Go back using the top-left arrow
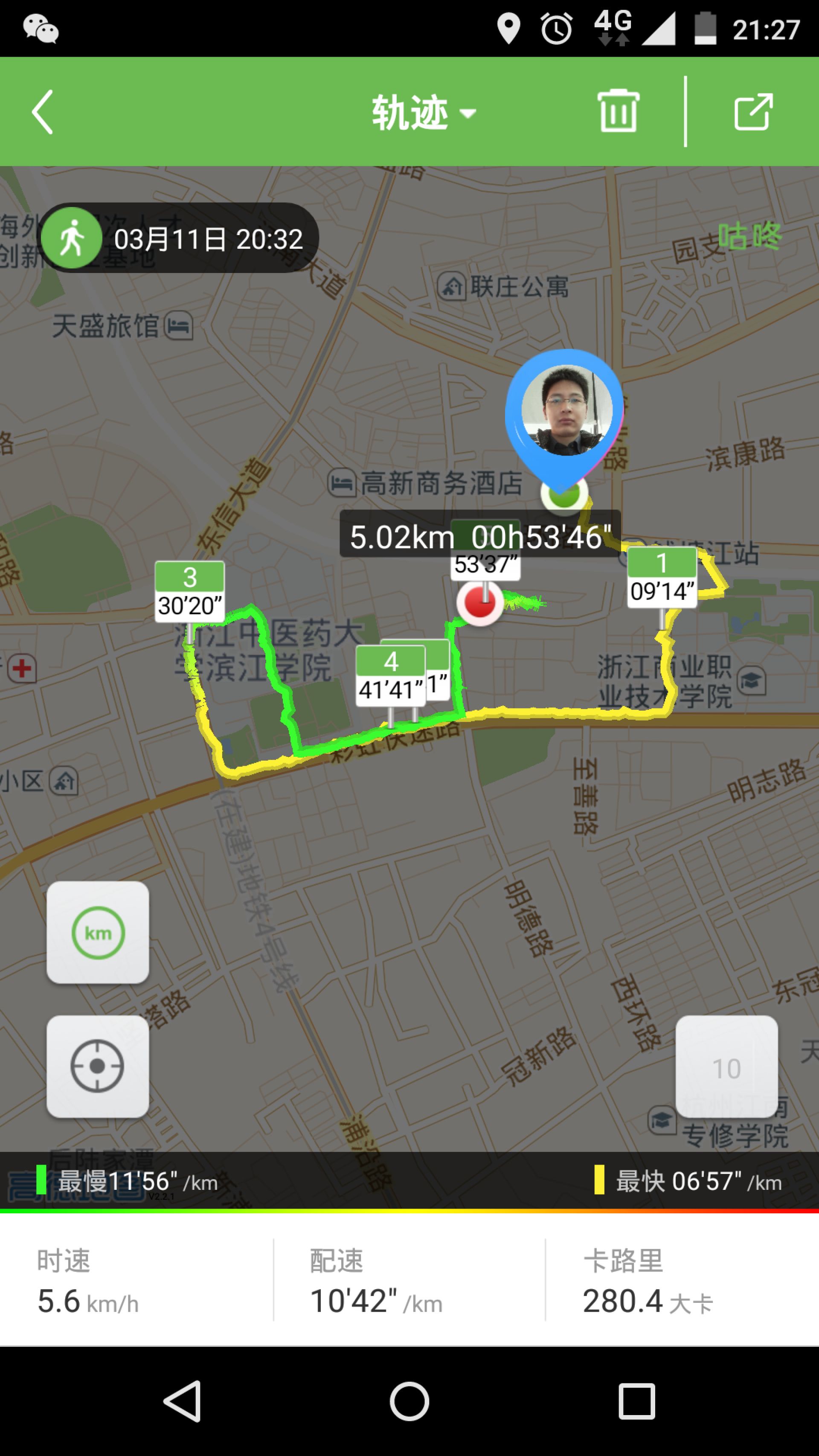The width and height of the screenshot is (819, 1456). point(43,112)
